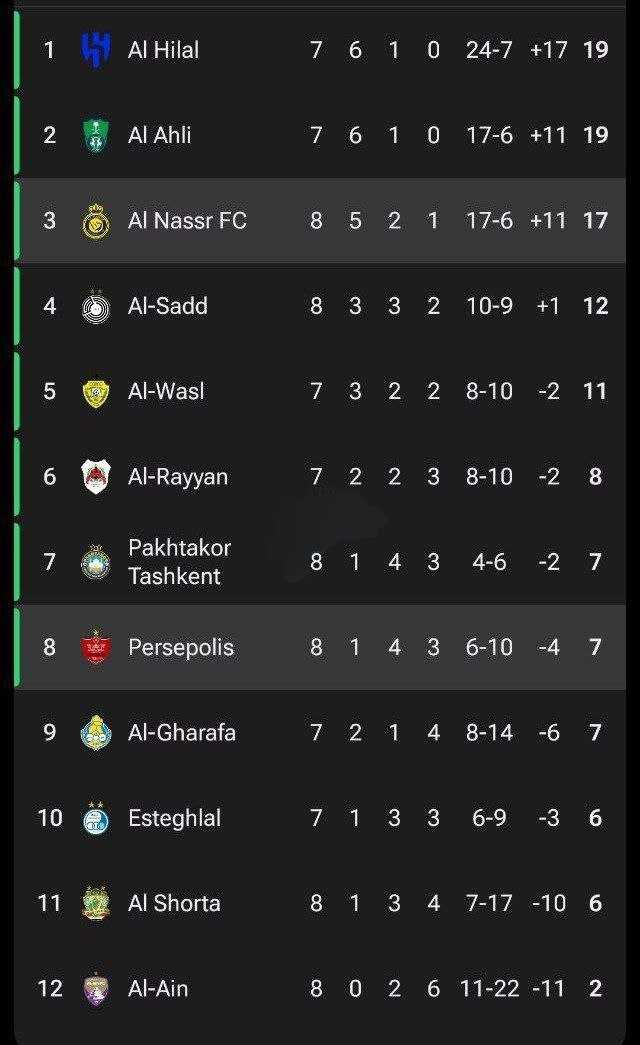The height and width of the screenshot is (1045, 640).
Task: Select Al Nassr FC in the standings
Action: tap(320, 221)
